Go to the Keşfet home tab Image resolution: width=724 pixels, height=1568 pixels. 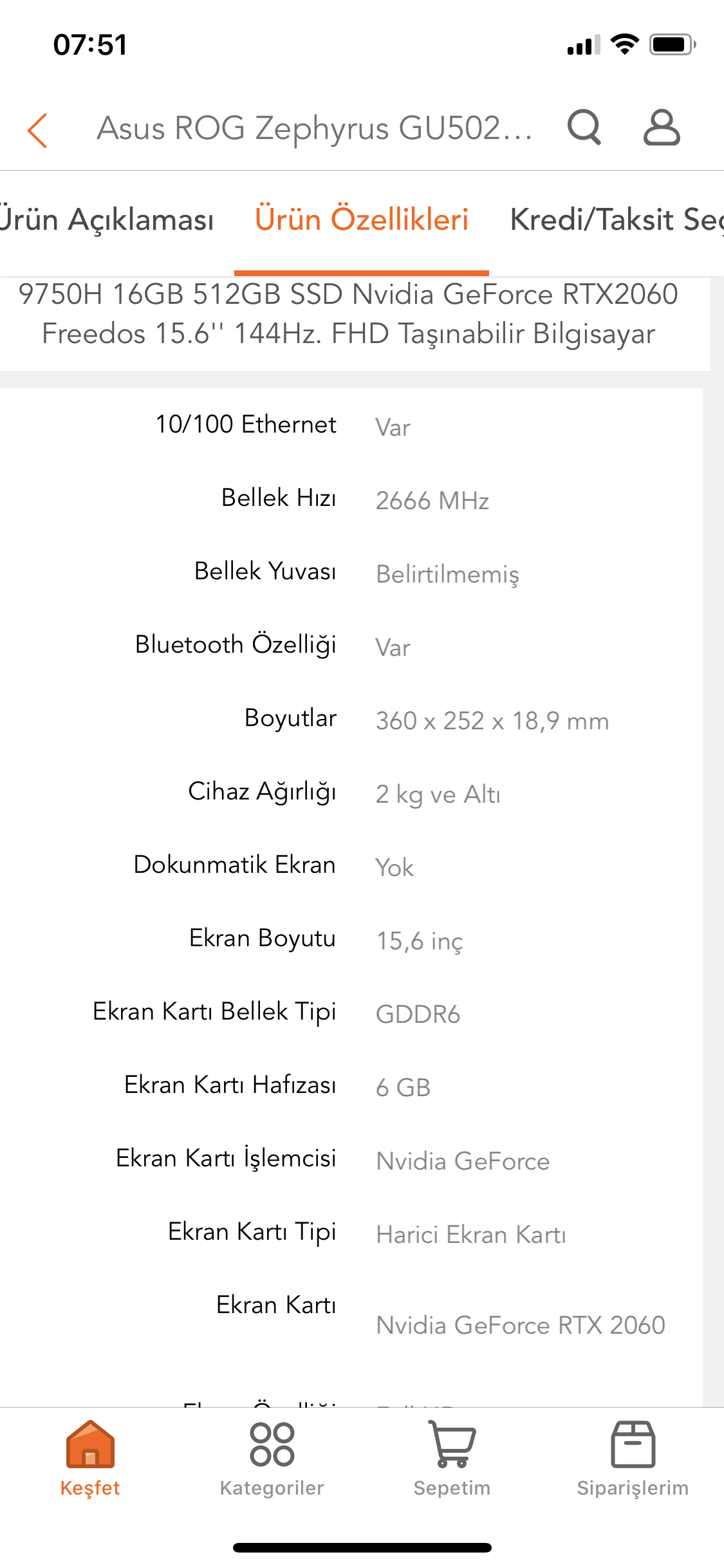click(90, 1459)
